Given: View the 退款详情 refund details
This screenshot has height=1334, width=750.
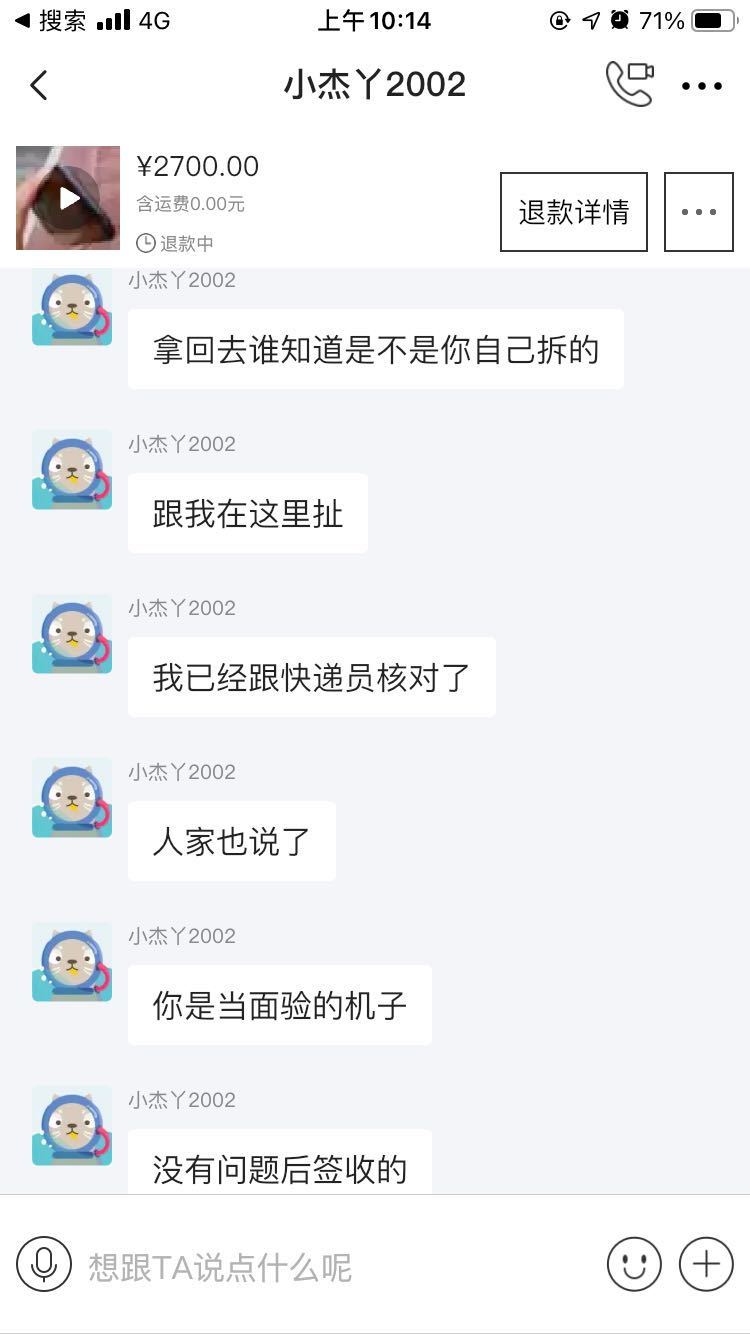Looking at the screenshot, I should click(573, 211).
